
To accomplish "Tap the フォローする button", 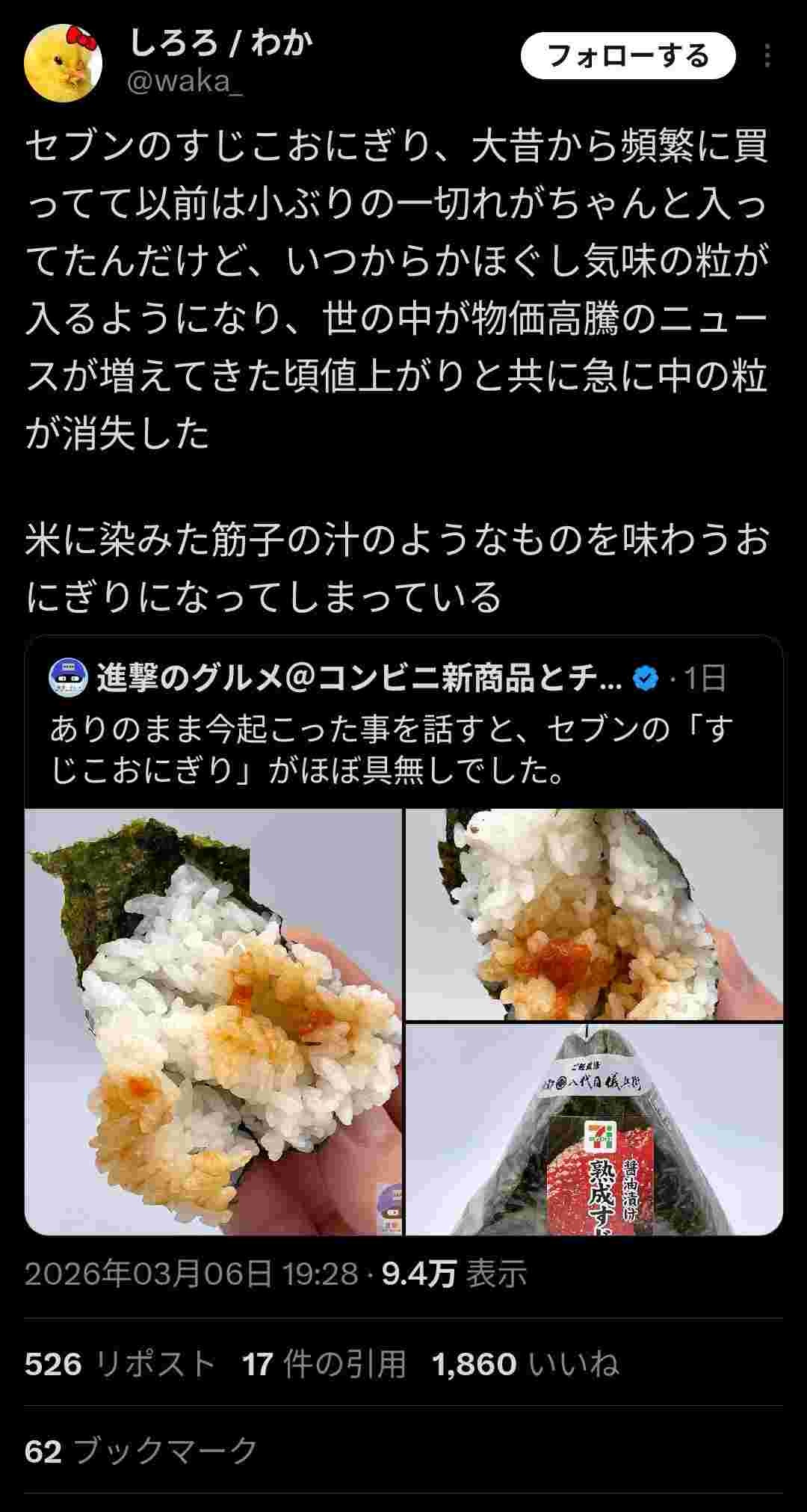I will [628, 56].
